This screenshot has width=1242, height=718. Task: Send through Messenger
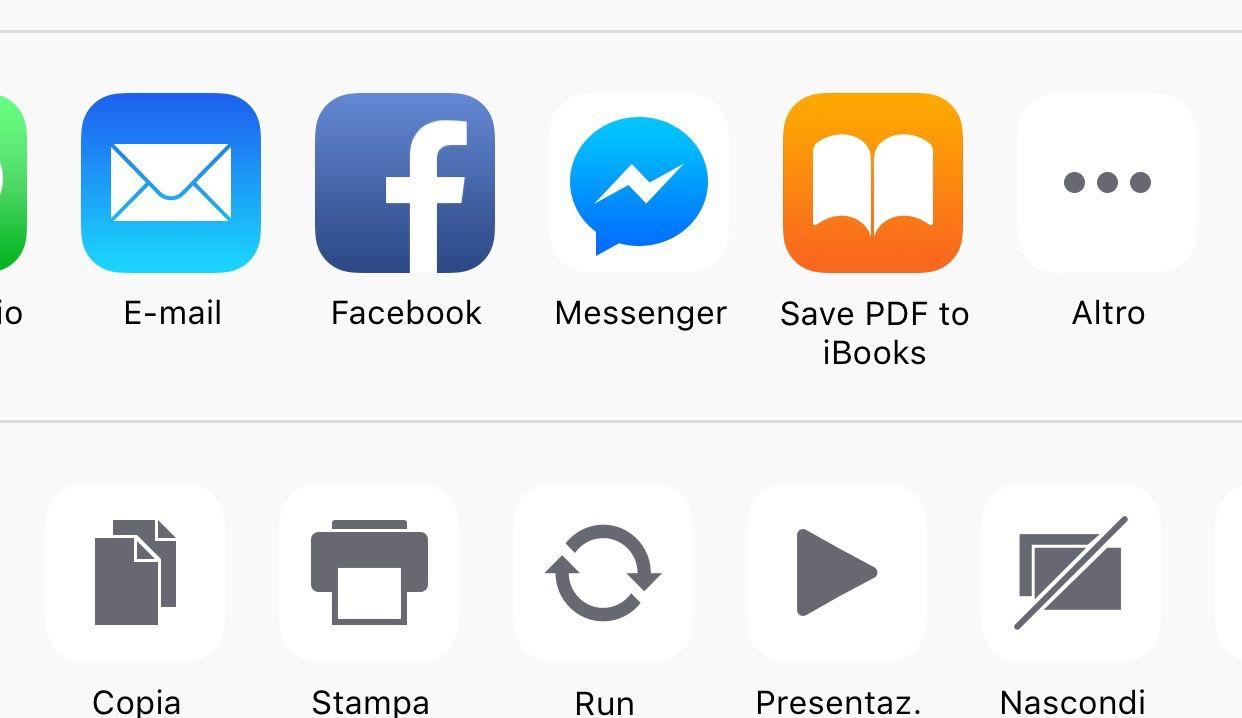point(639,183)
